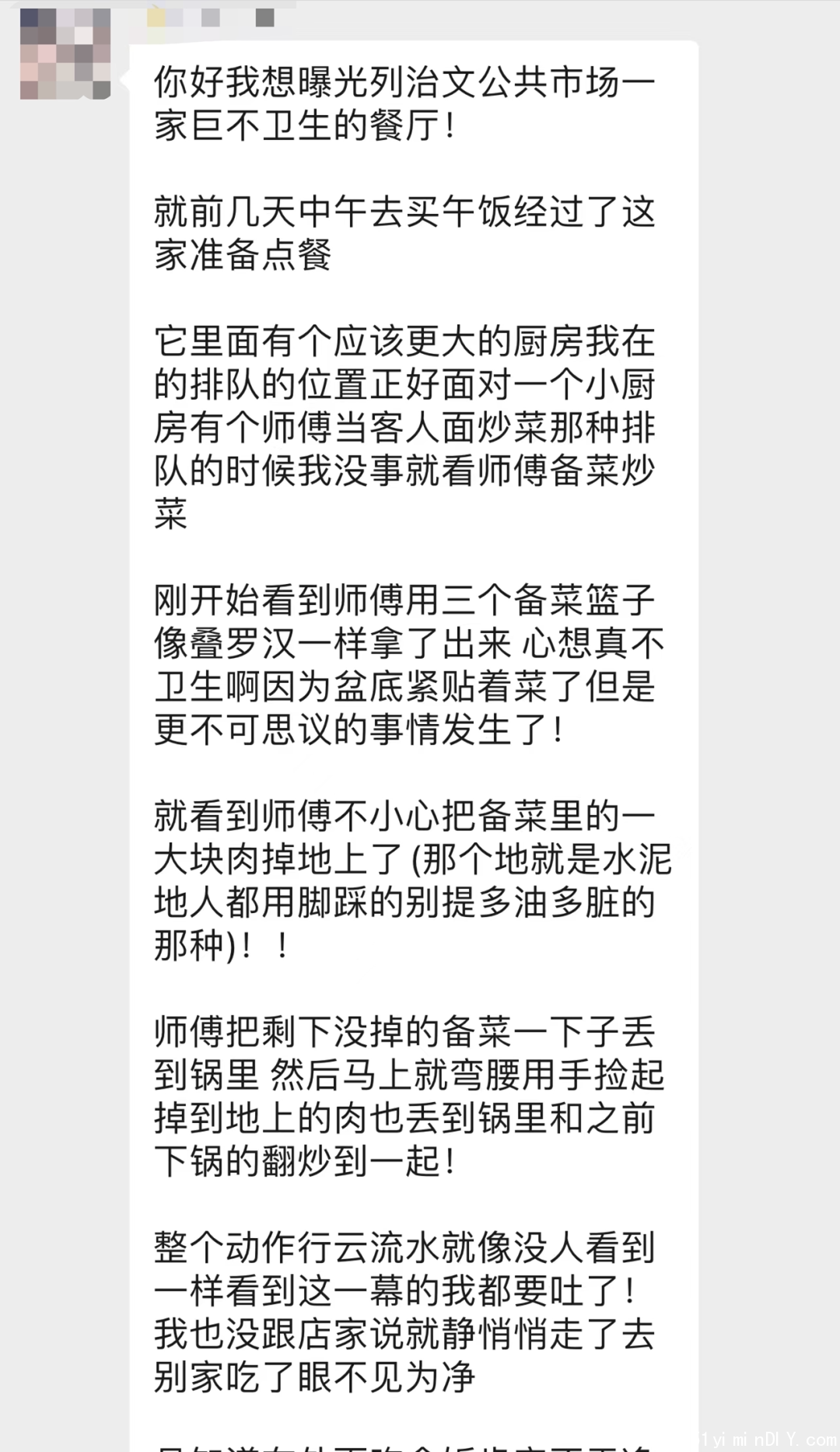Open the message sender's blurred avatar
840x1452 pixels.
coord(65,54)
